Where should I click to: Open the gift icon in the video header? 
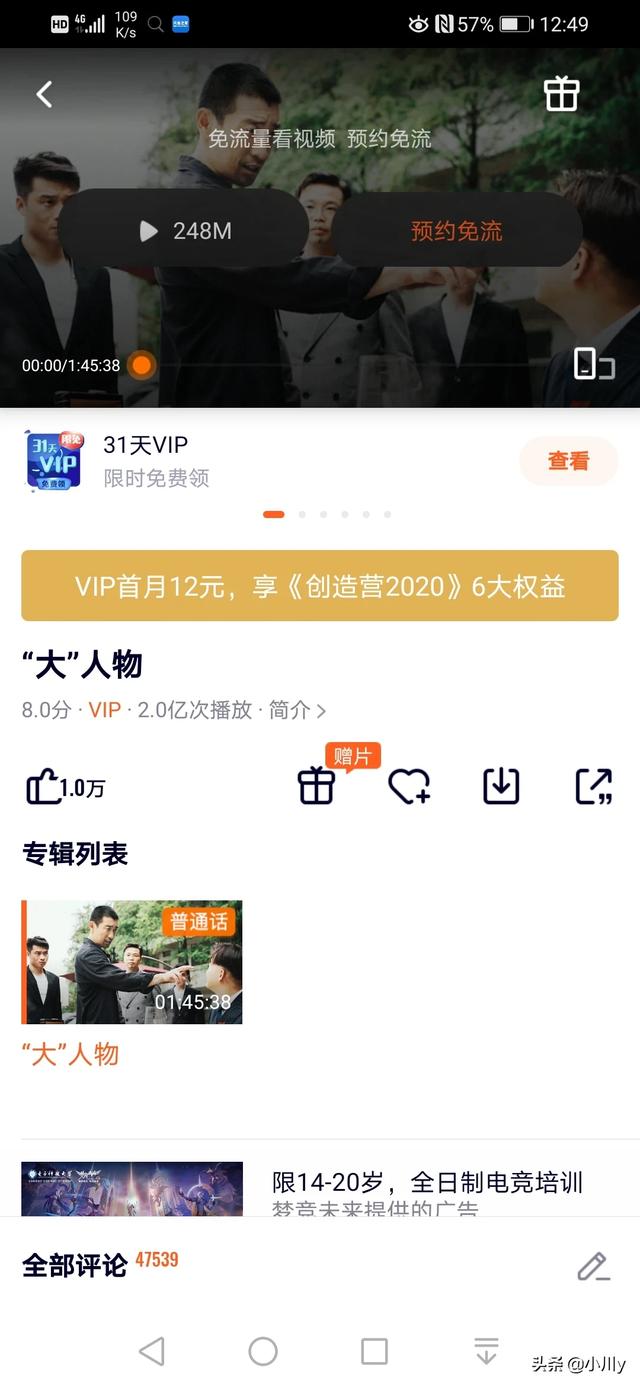tap(561, 94)
